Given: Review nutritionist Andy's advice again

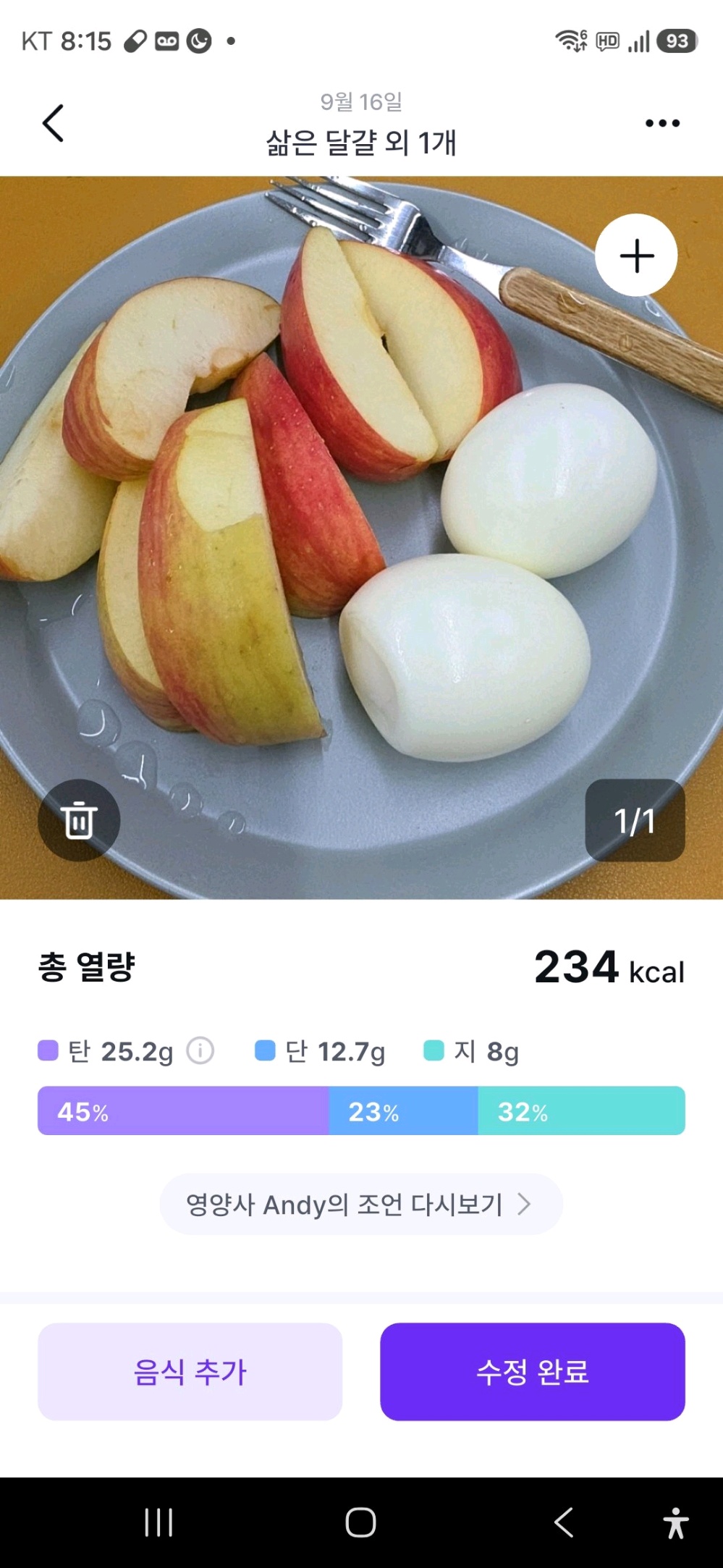Looking at the screenshot, I should [361, 1205].
